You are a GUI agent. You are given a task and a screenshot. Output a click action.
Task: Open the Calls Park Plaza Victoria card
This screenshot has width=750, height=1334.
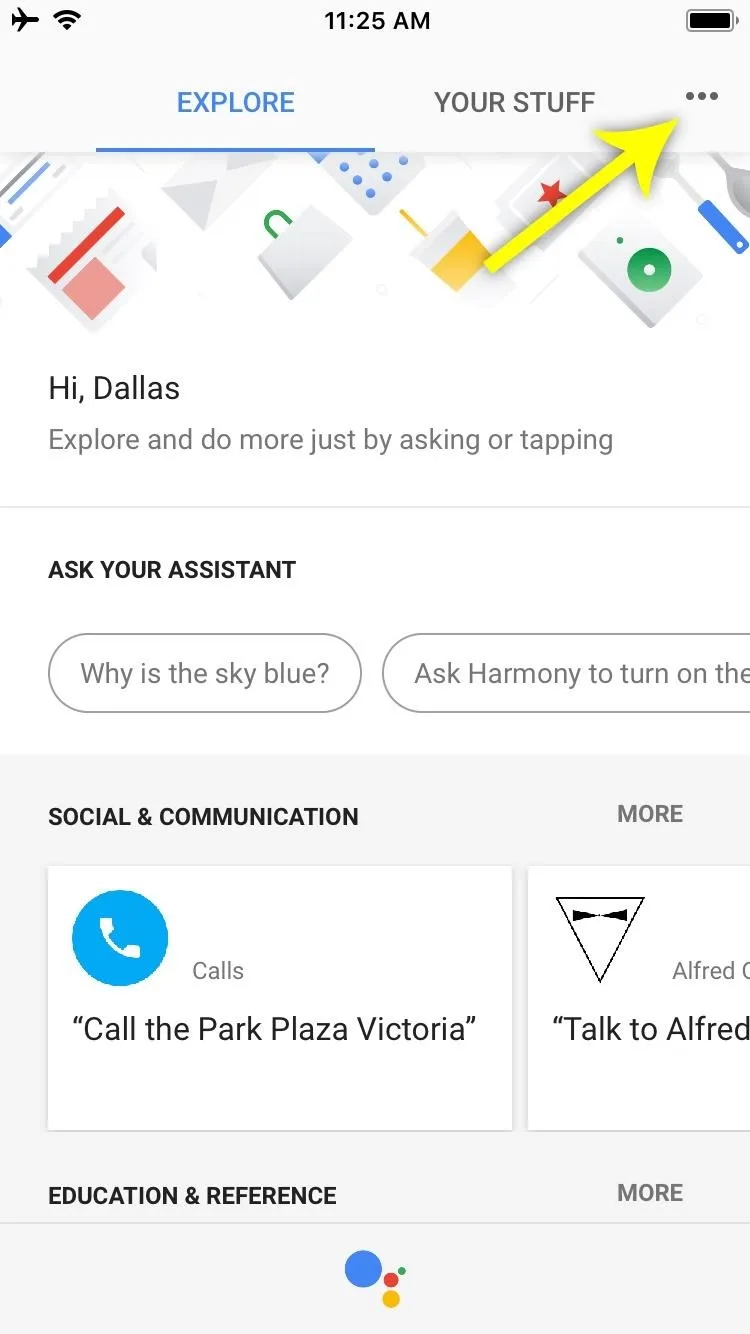pyautogui.click(x=280, y=998)
